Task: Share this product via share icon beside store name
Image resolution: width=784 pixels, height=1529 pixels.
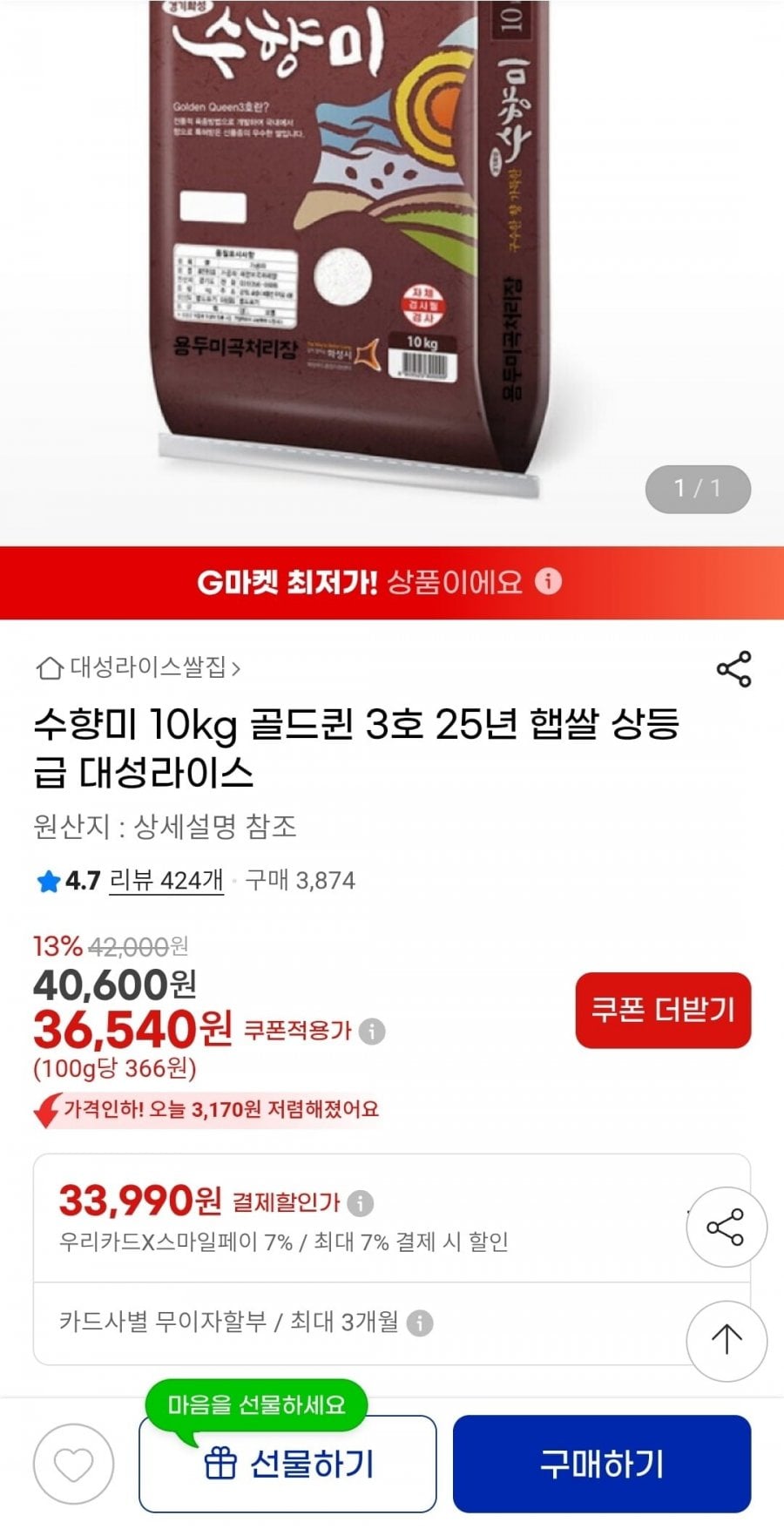Action: [x=733, y=669]
